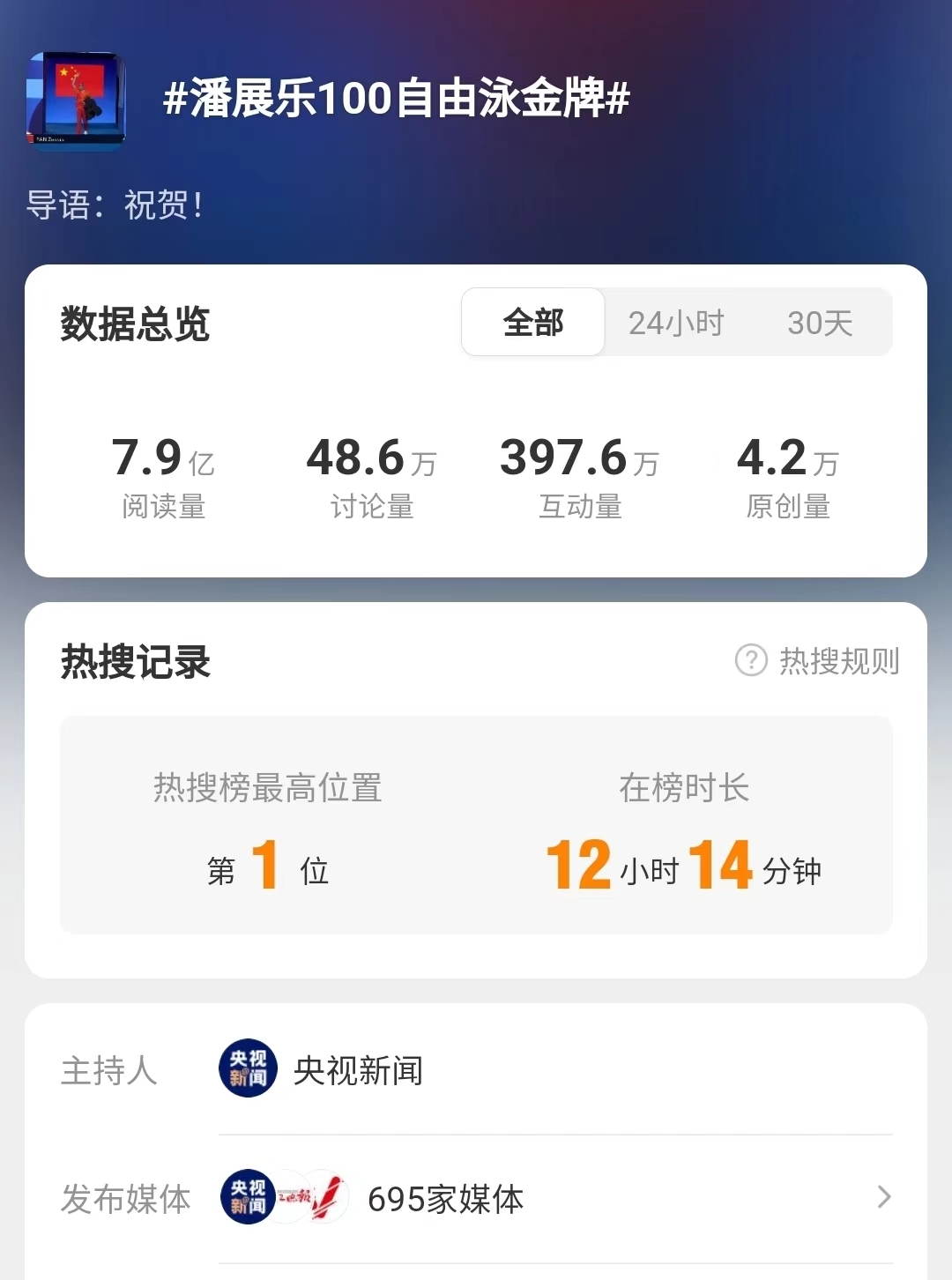
Task: Click the 397.6万 互动量 statistic
Action: click(x=578, y=474)
